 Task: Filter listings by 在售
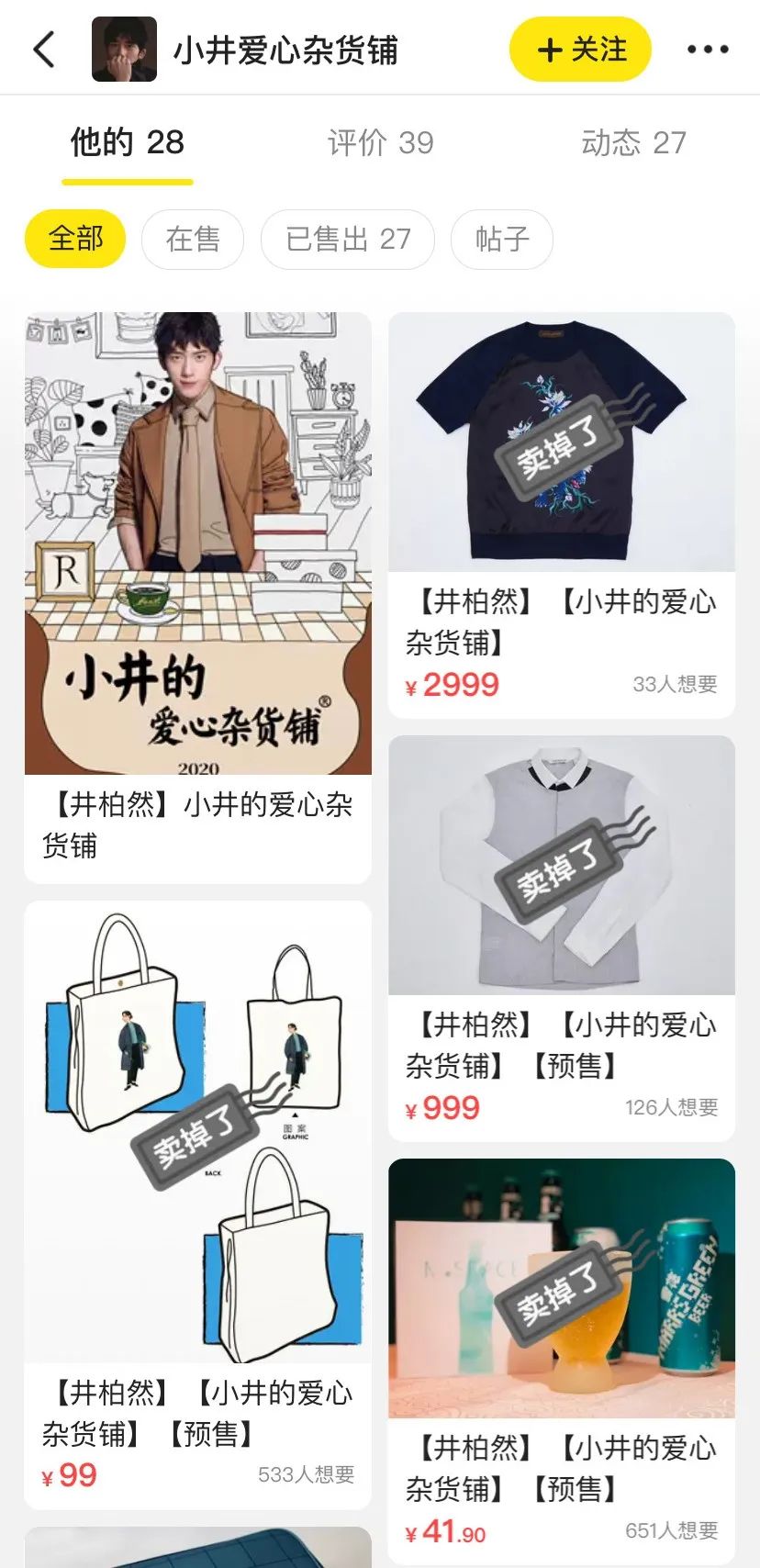click(x=193, y=239)
